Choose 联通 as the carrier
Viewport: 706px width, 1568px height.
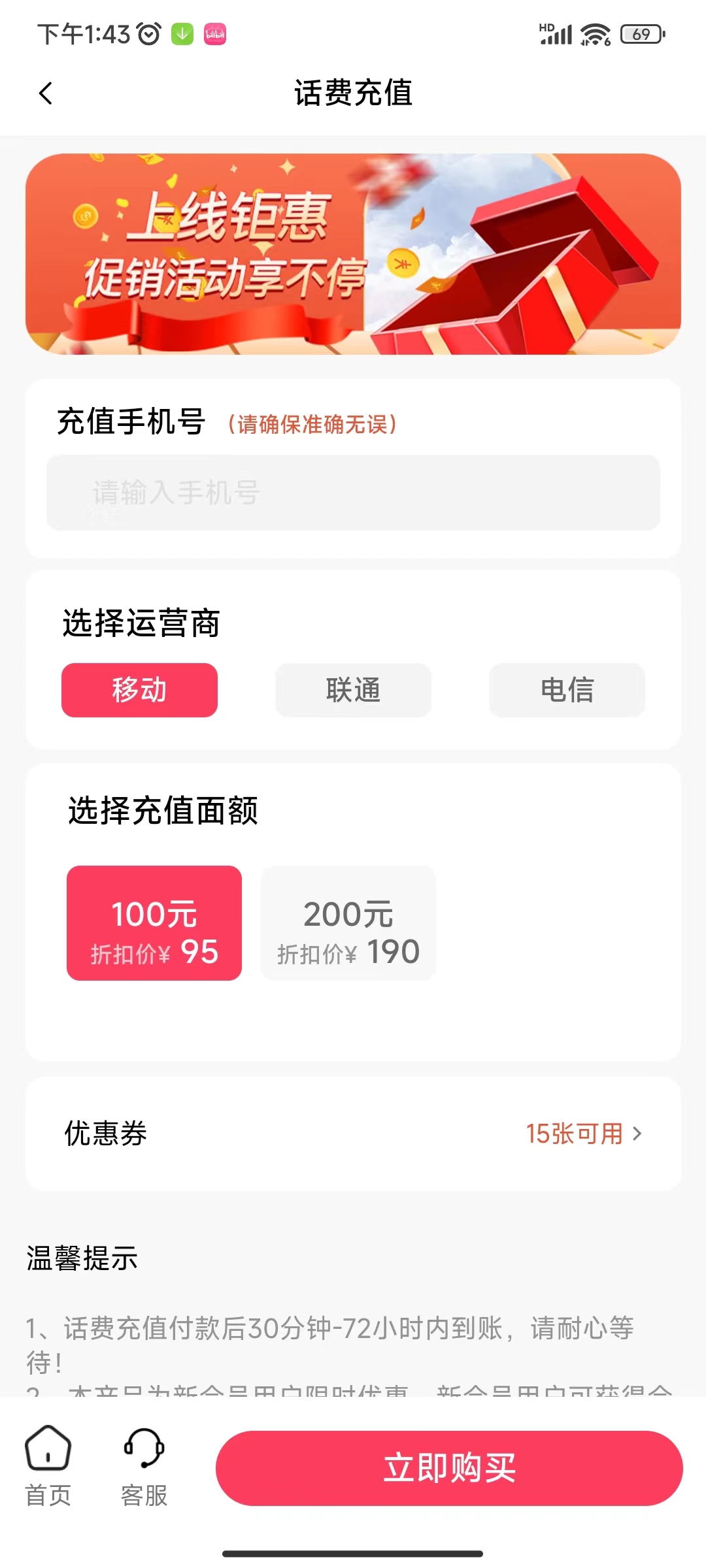[x=353, y=690]
